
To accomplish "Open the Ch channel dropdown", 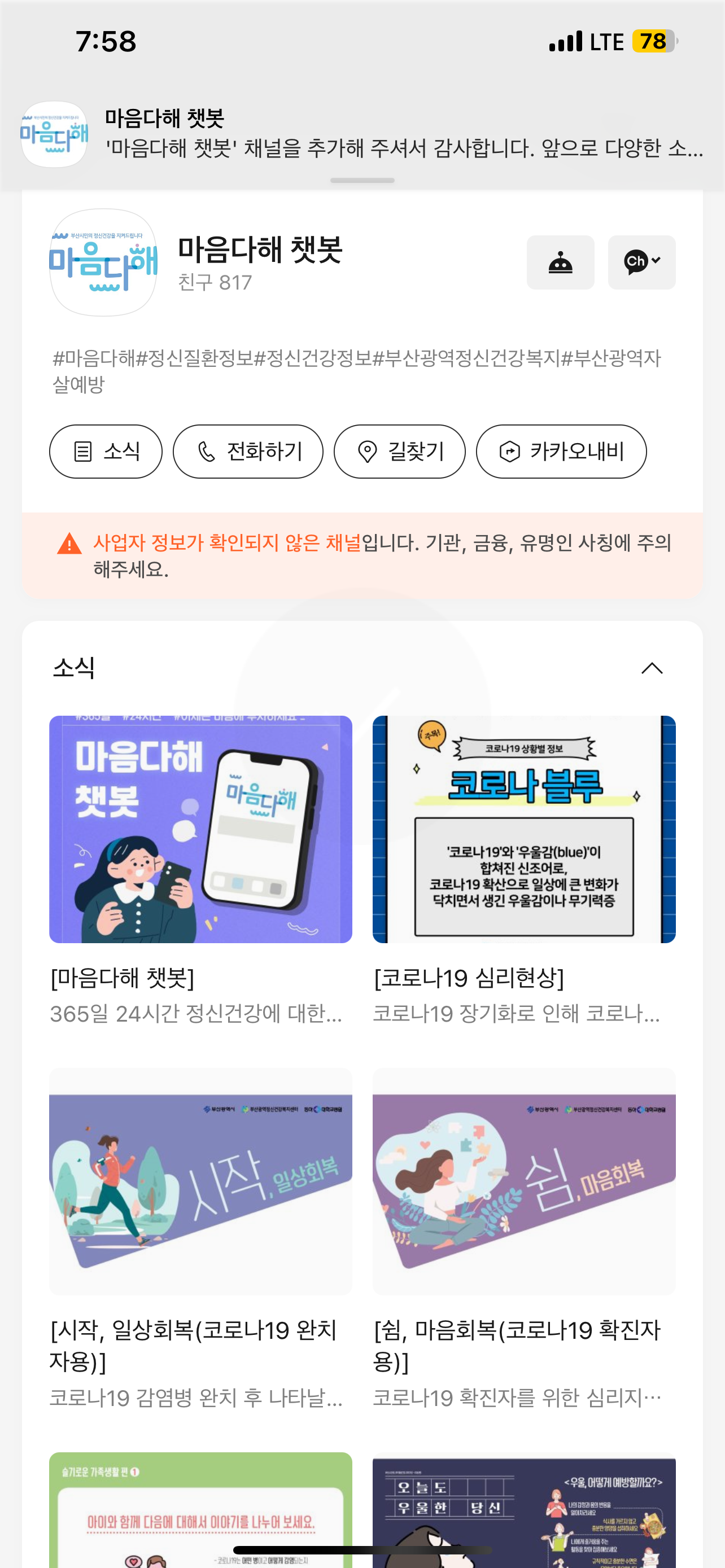I will 641,262.
